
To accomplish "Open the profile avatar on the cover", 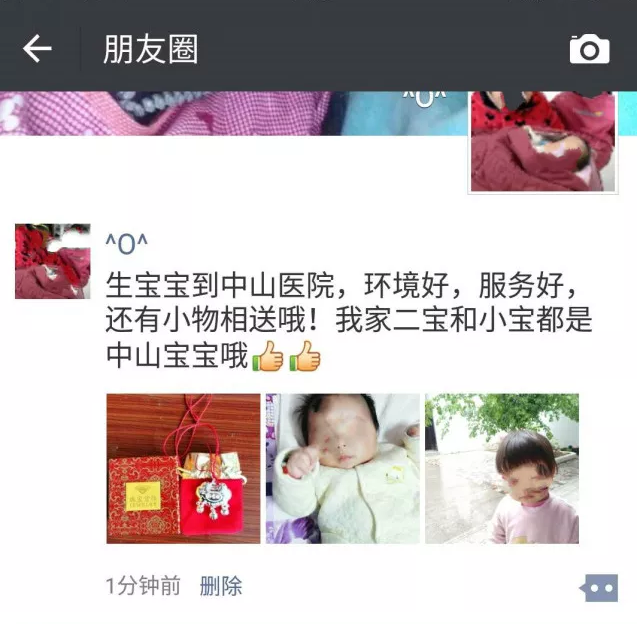I will click(543, 140).
